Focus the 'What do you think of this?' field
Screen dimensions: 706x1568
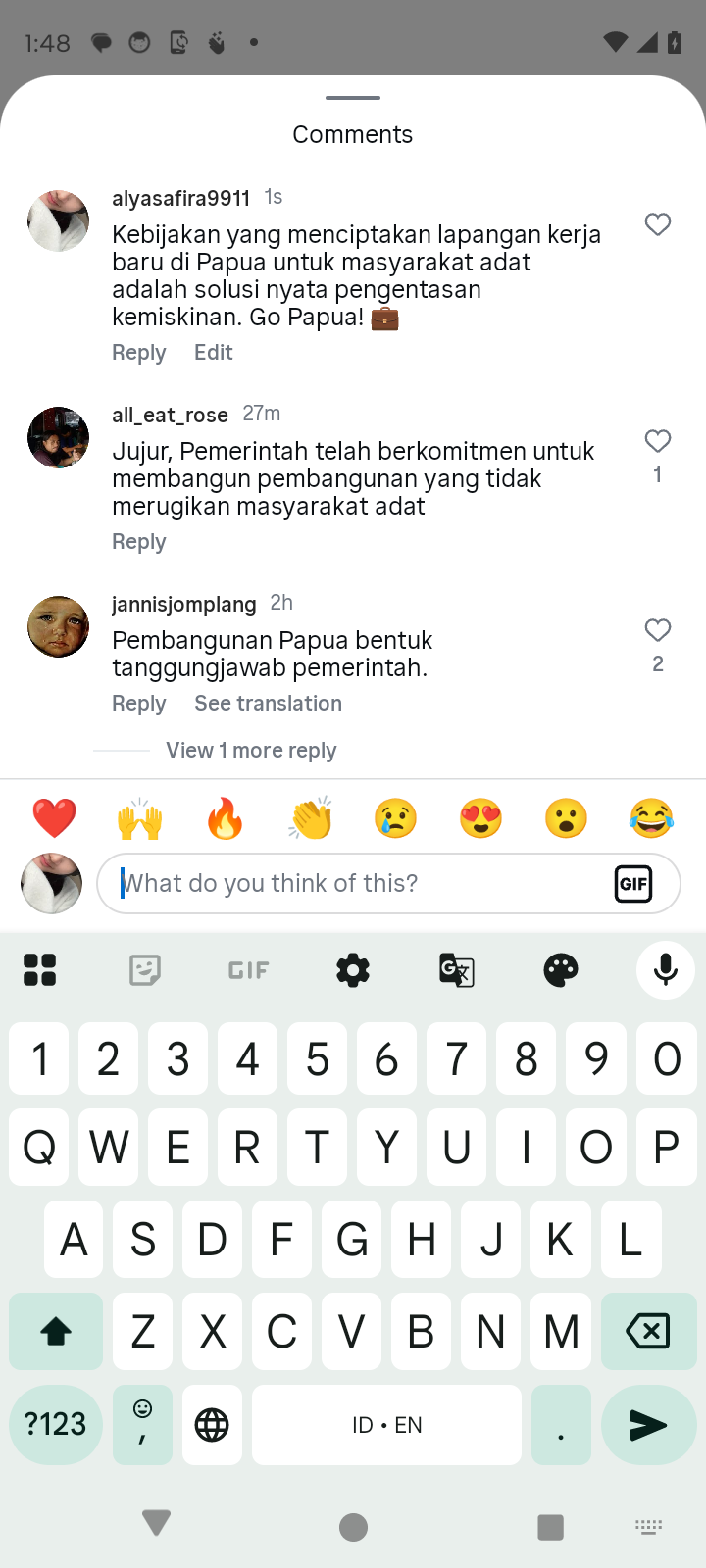(363, 884)
